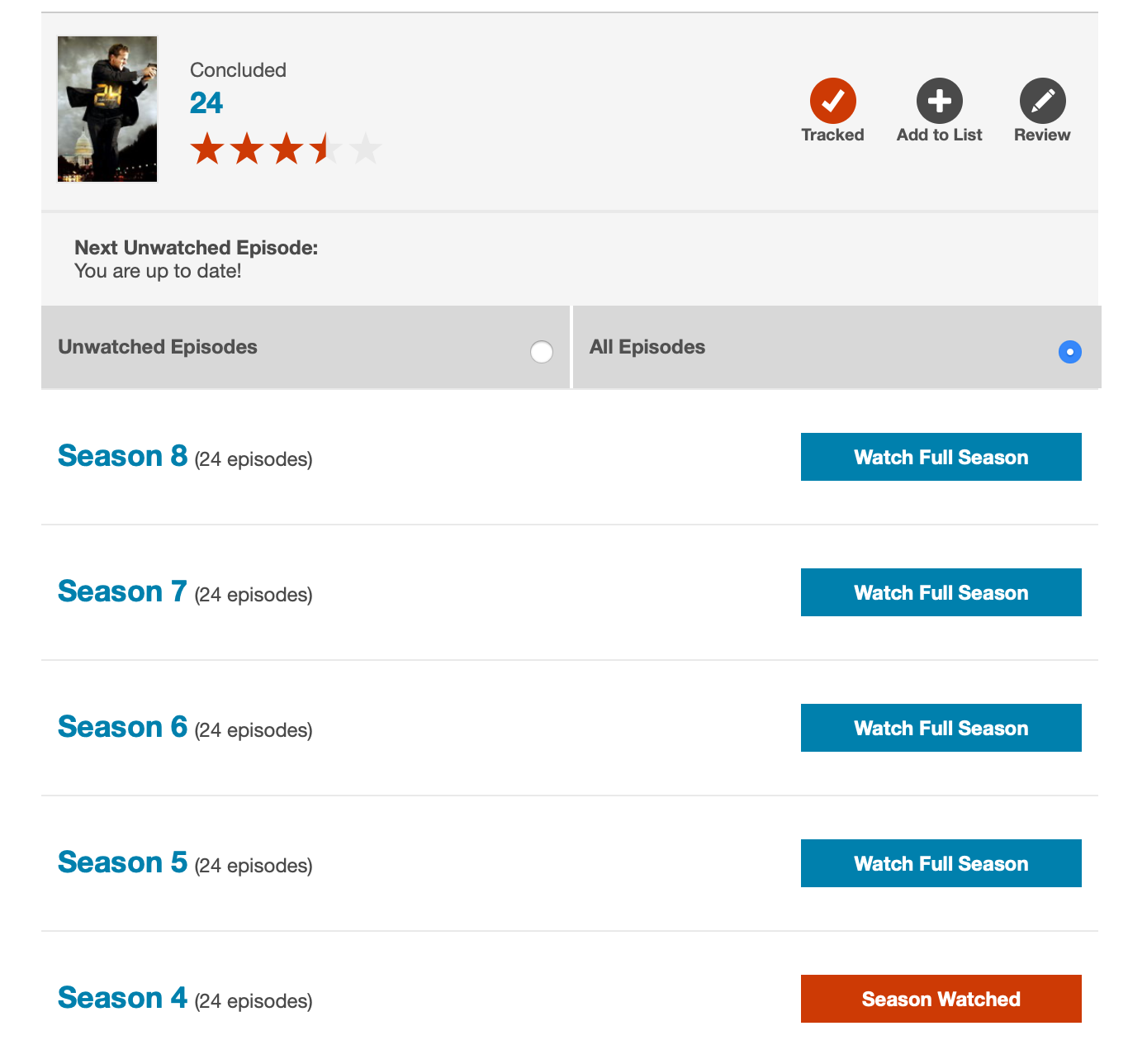Tap the Season Watched button for Season 4
Image resolution: width=1128 pixels, height=1064 pixels.
click(x=941, y=999)
